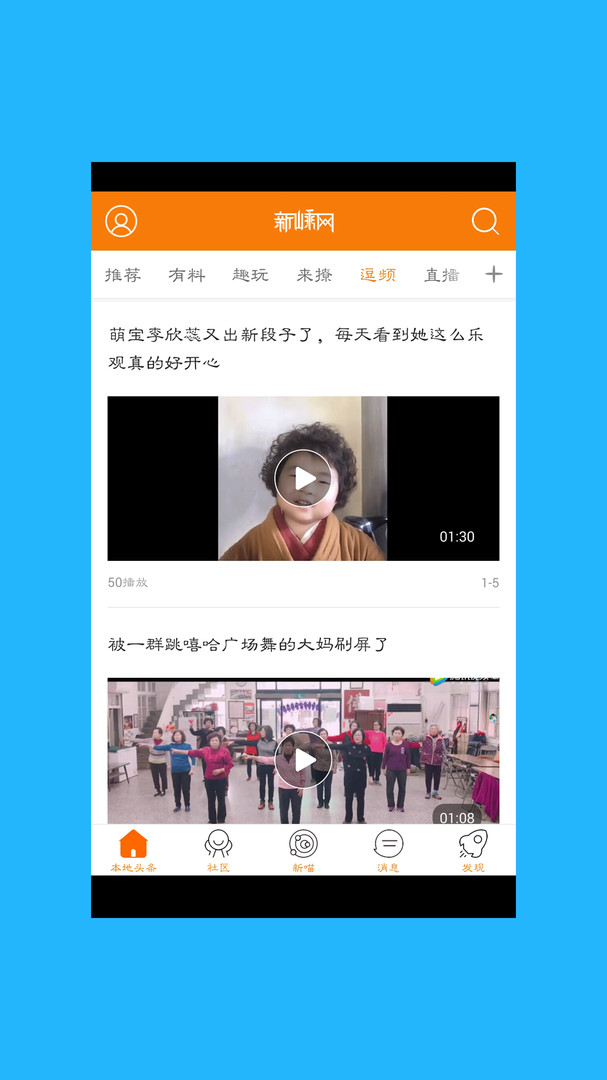The image size is (607, 1080).
Task: Open the user profile icon
Action: tap(121, 221)
